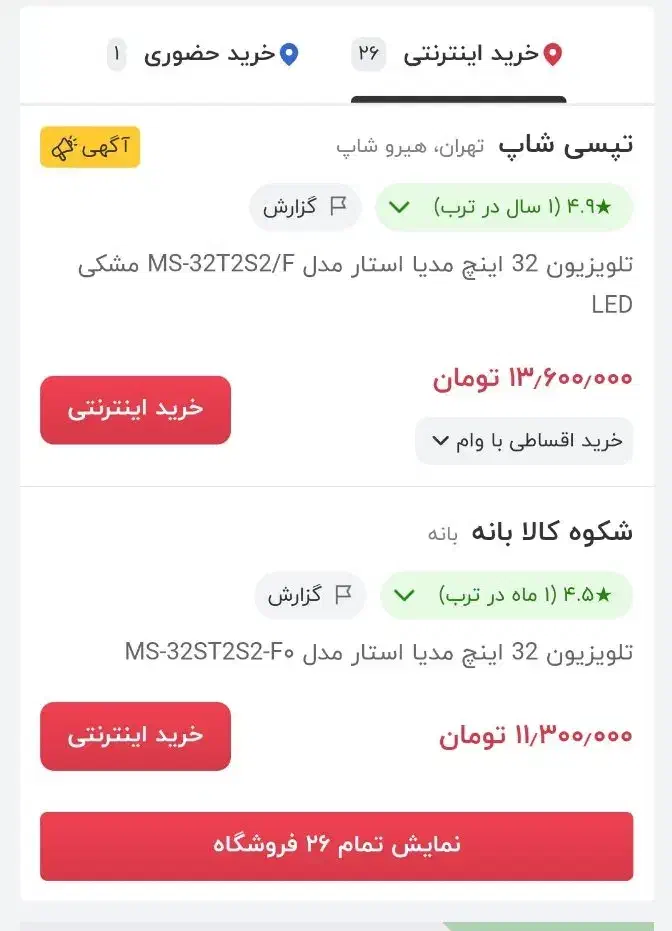Show all 26 stores (نمایش تمام ۲۶ فروشگاه)

click(x=336, y=846)
